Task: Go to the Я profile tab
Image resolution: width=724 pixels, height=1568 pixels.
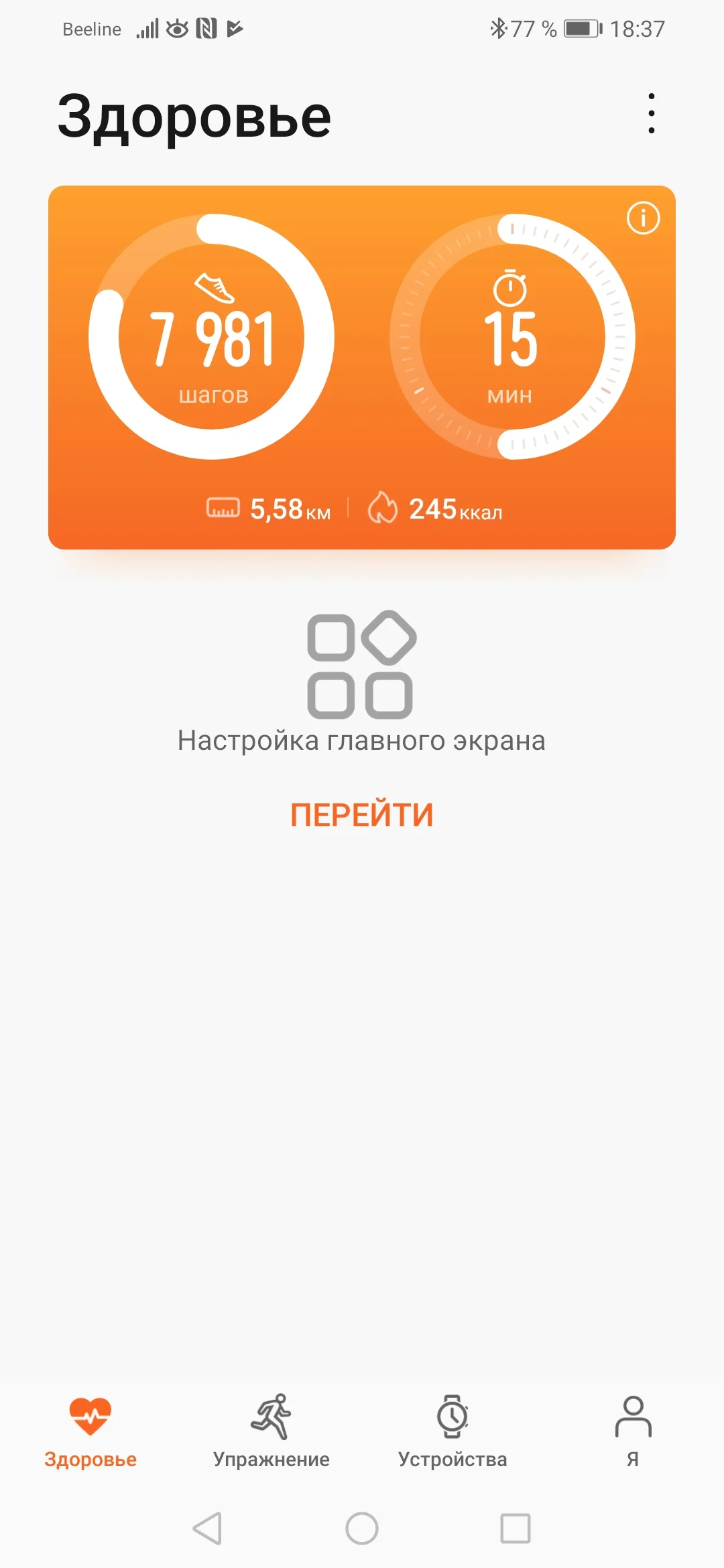Action: [x=633, y=1429]
